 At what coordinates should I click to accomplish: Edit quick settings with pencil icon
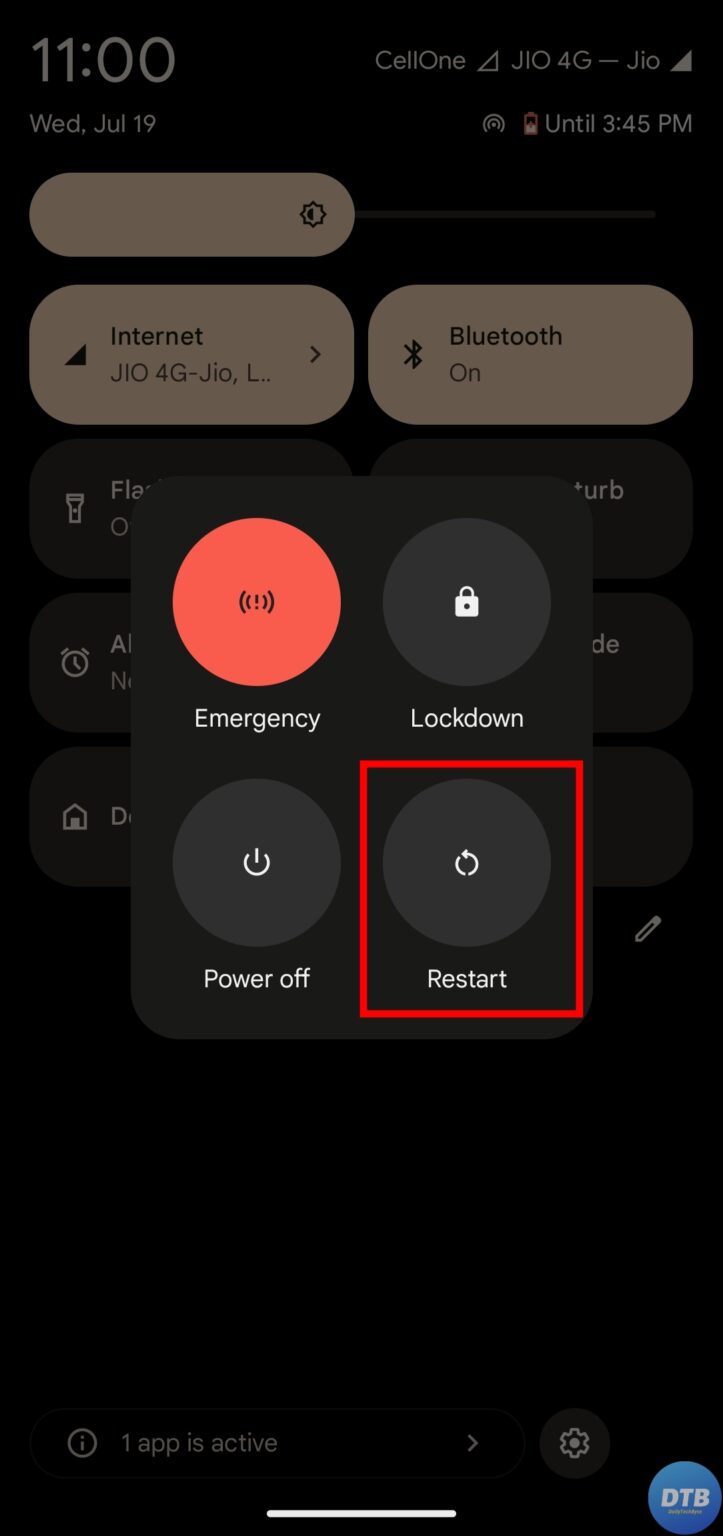(x=648, y=929)
